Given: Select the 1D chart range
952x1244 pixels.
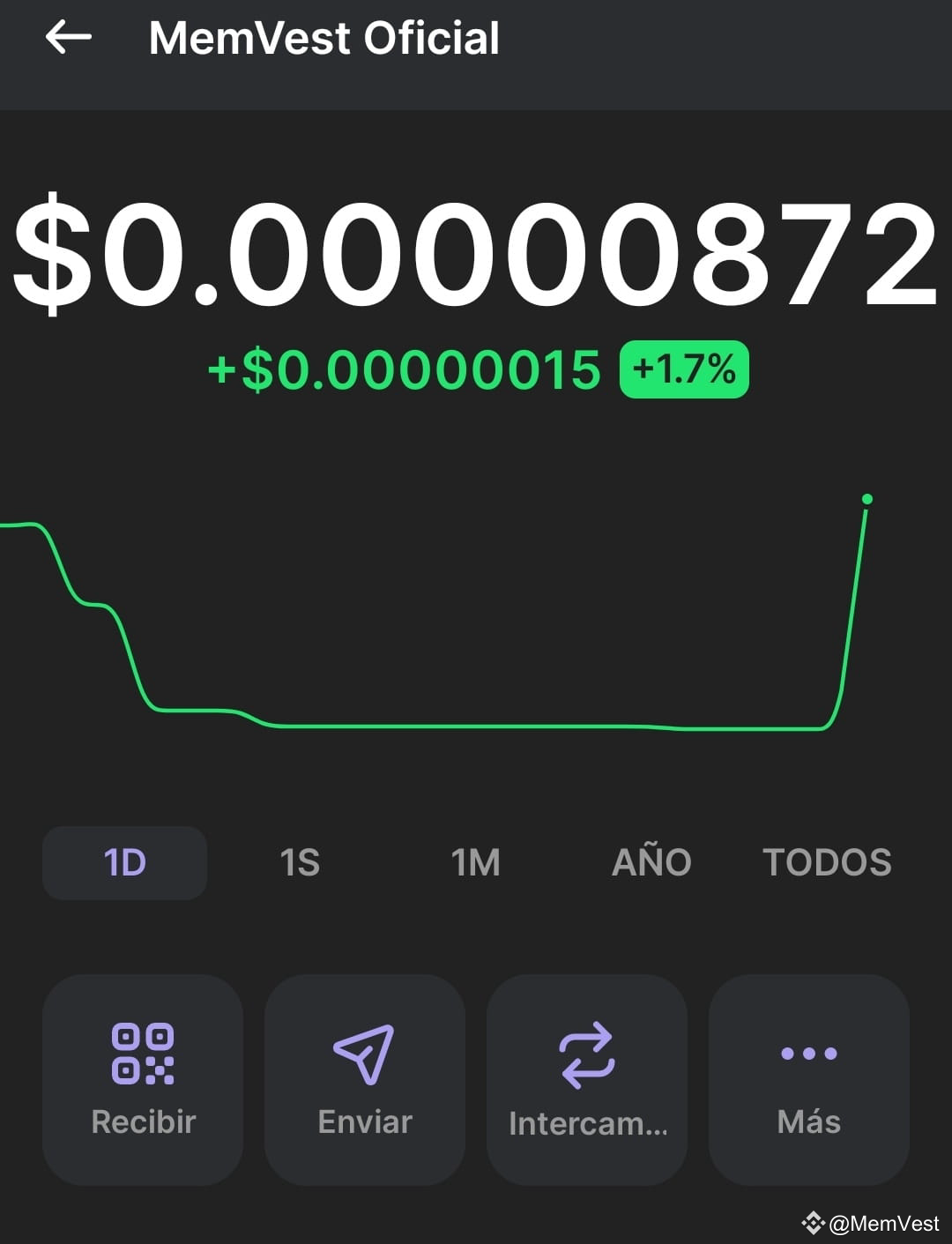Looking at the screenshot, I should (124, 862).
